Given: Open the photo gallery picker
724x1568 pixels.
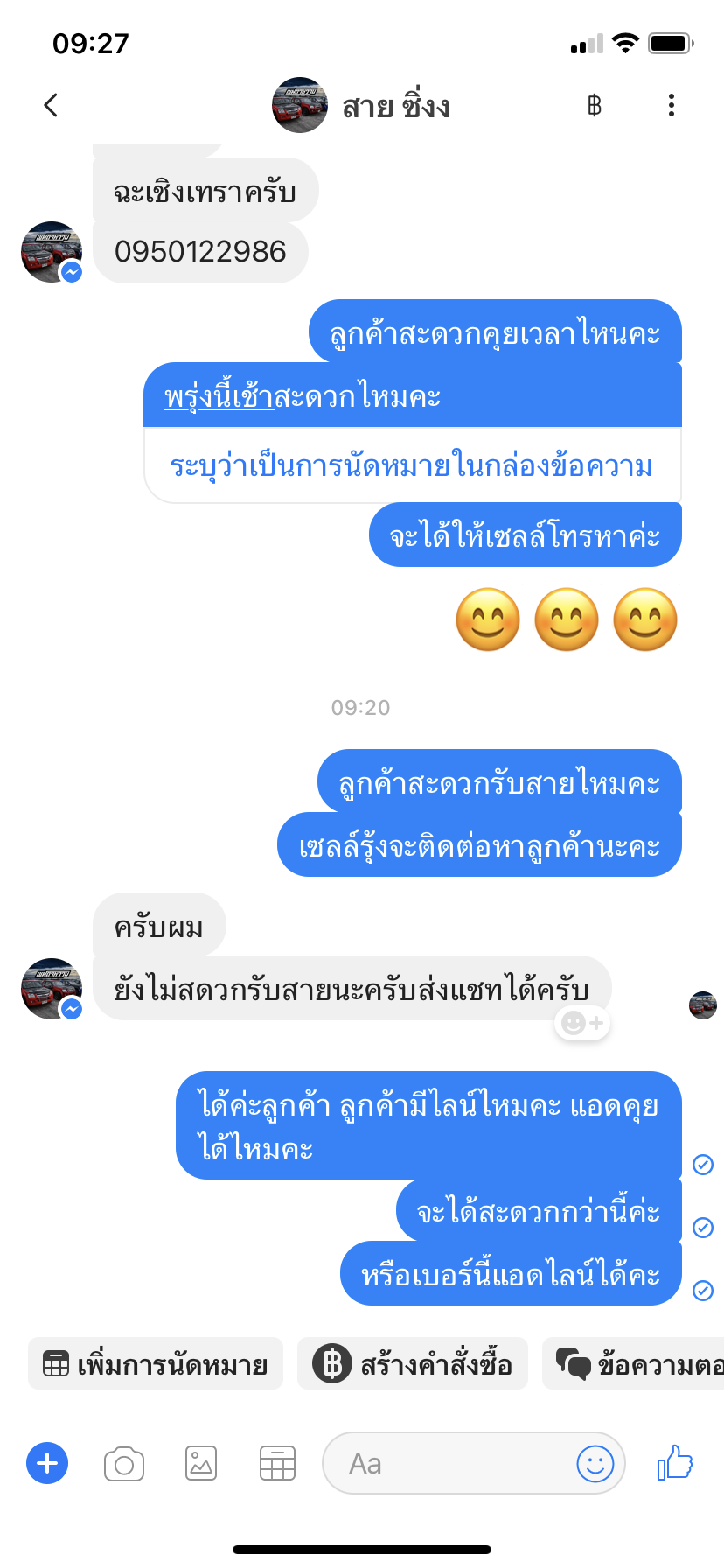Looking at the screenshot, I should tap(201, 1463).
